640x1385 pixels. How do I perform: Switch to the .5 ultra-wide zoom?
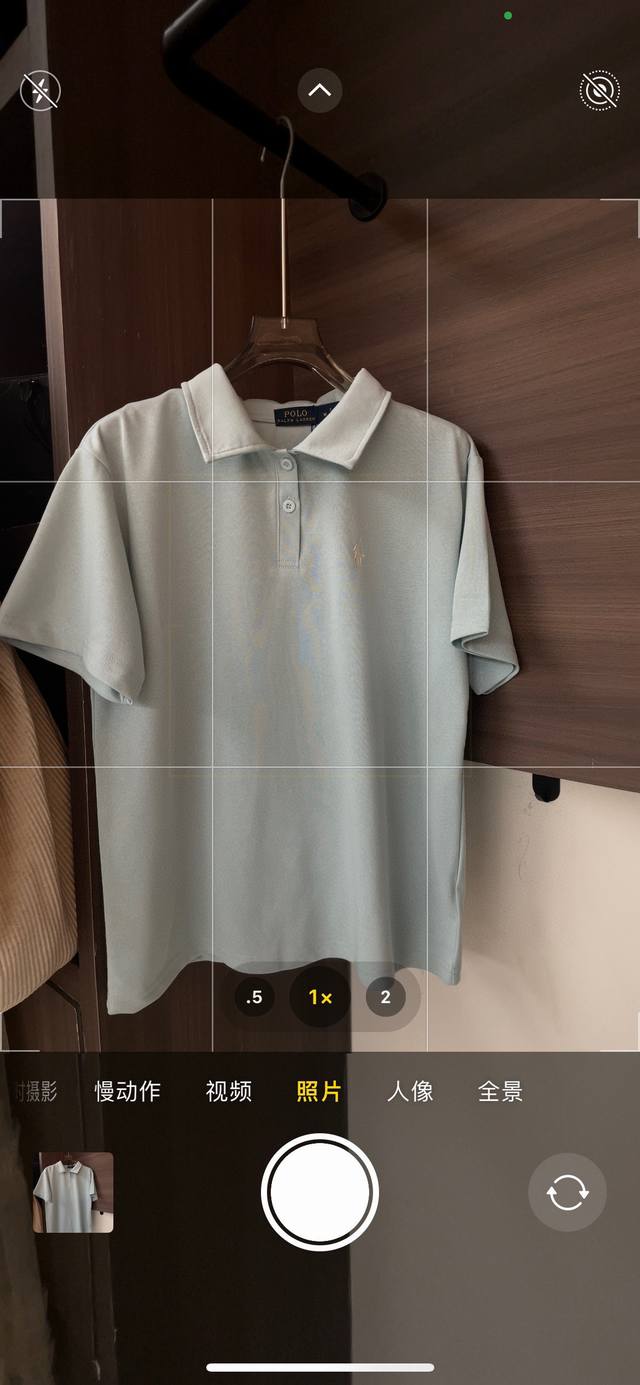pos(254,997)
